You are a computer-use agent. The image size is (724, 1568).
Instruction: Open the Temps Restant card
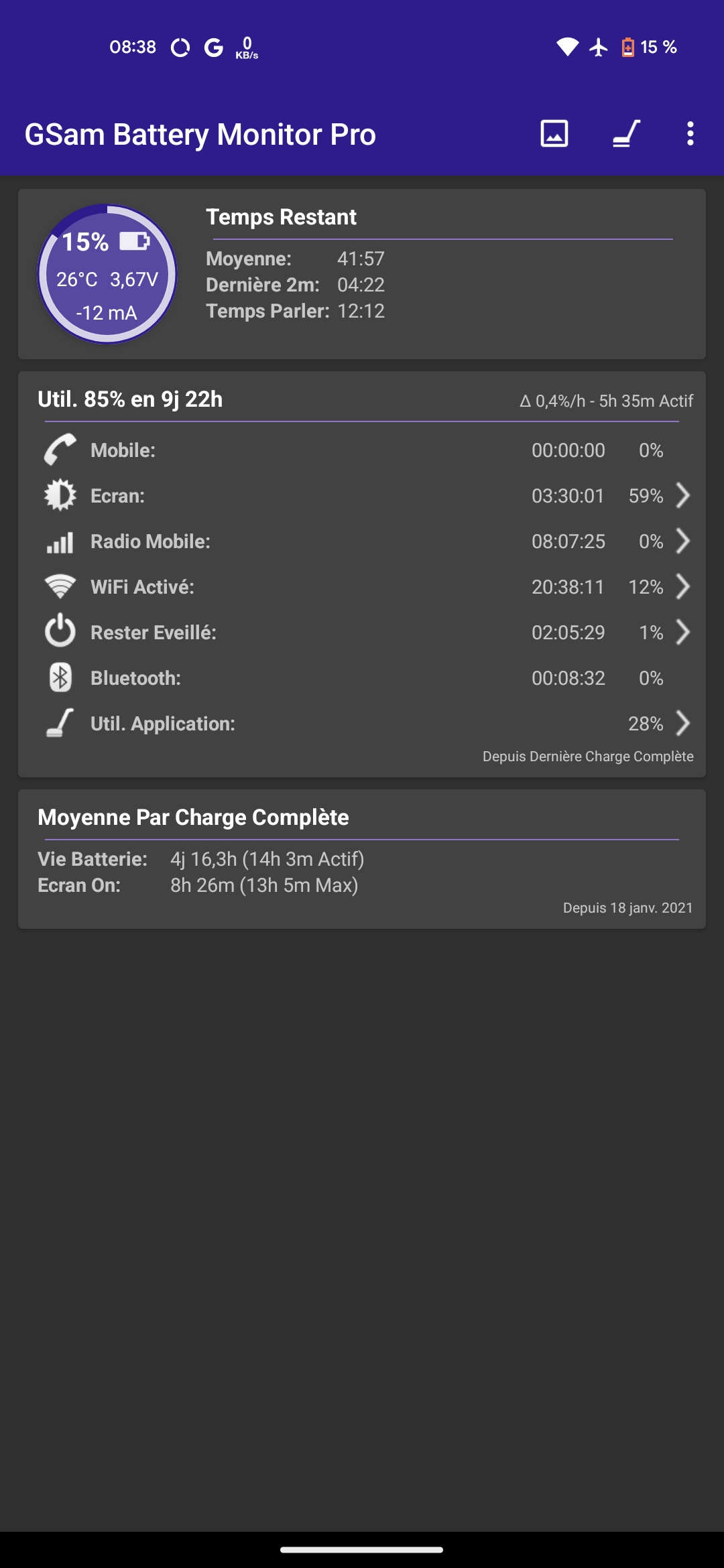[x=439, y=275]
